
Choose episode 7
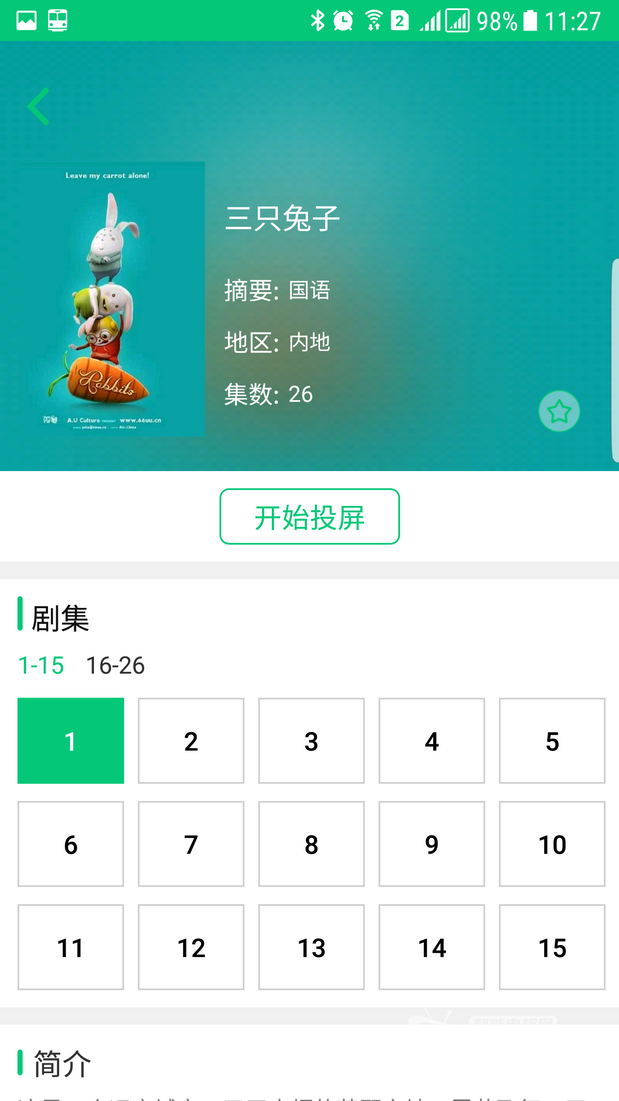pyautogui.click(x=191, y=844)
